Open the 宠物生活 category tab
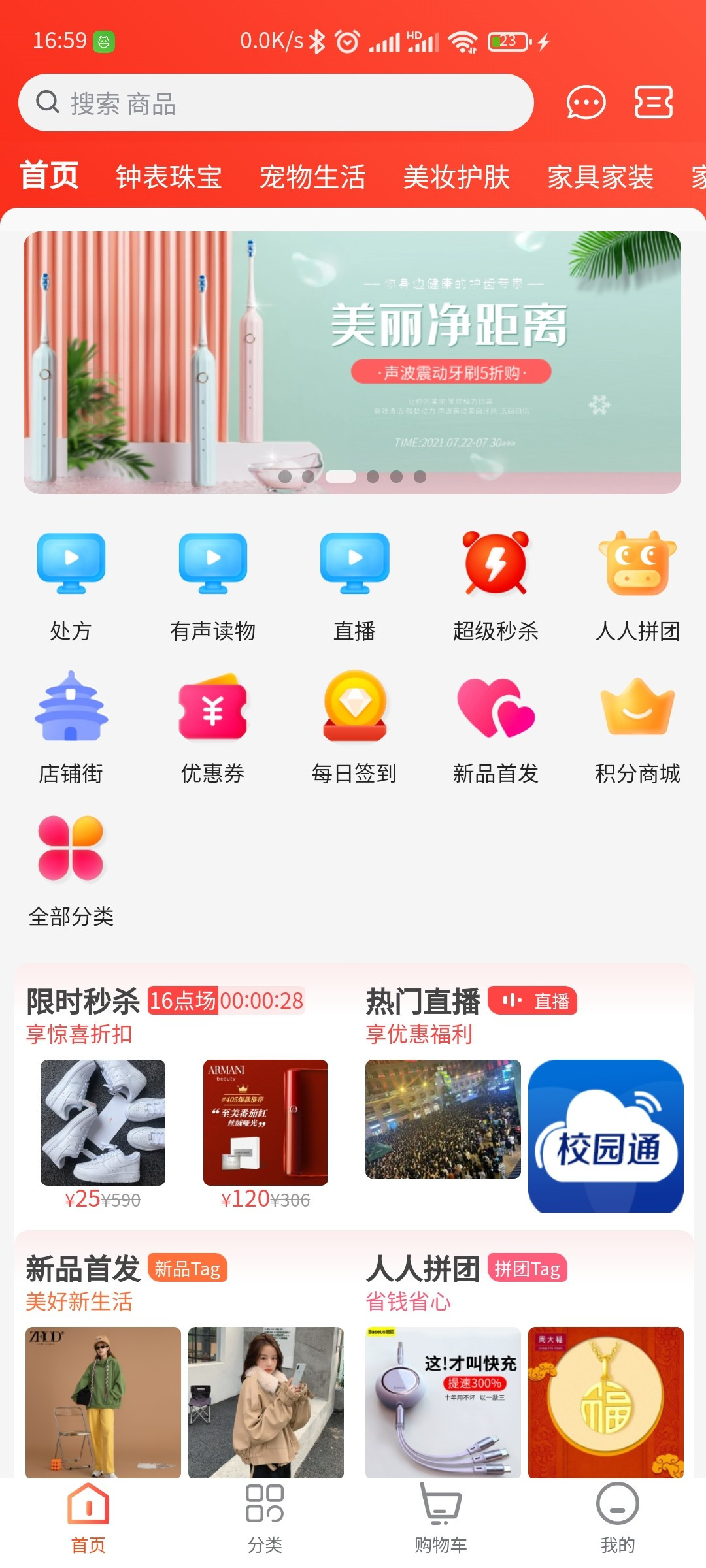This screenshot has height=1568, width=706. point(313,176)
